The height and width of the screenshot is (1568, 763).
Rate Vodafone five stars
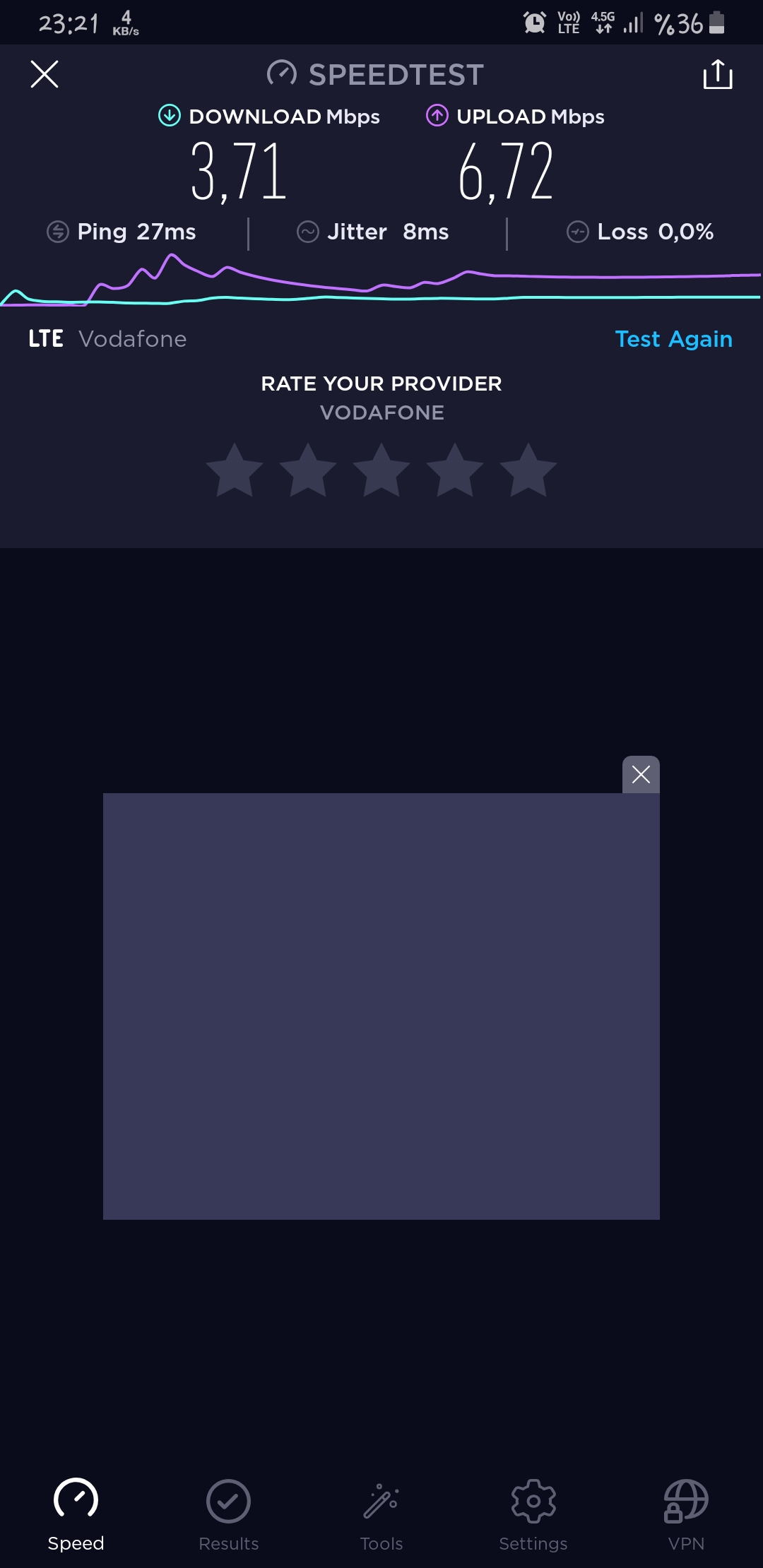528,470
